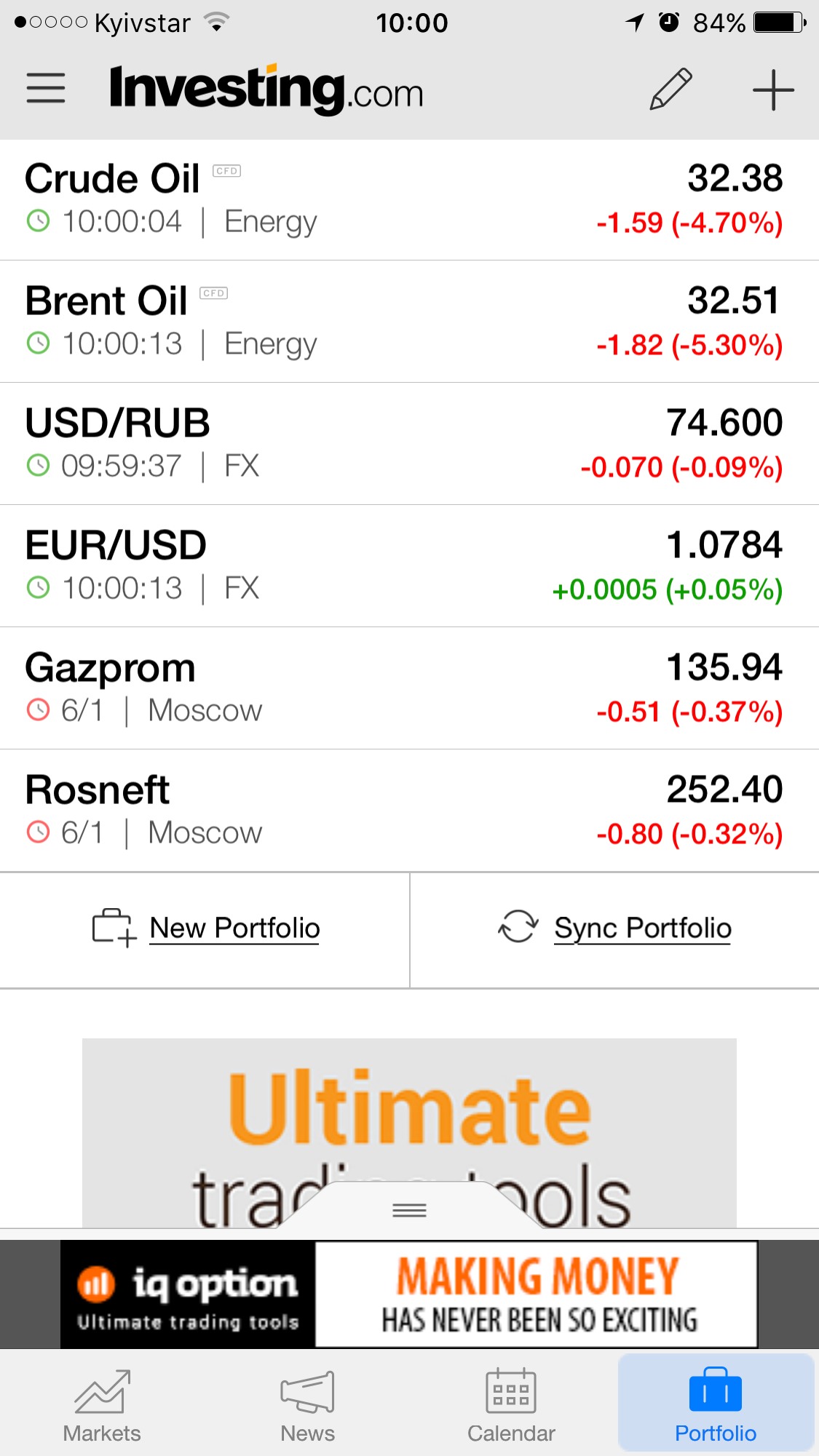Tap Sync Portfolio
Viewport: 819px width, 1456px height.
[615, 928]
